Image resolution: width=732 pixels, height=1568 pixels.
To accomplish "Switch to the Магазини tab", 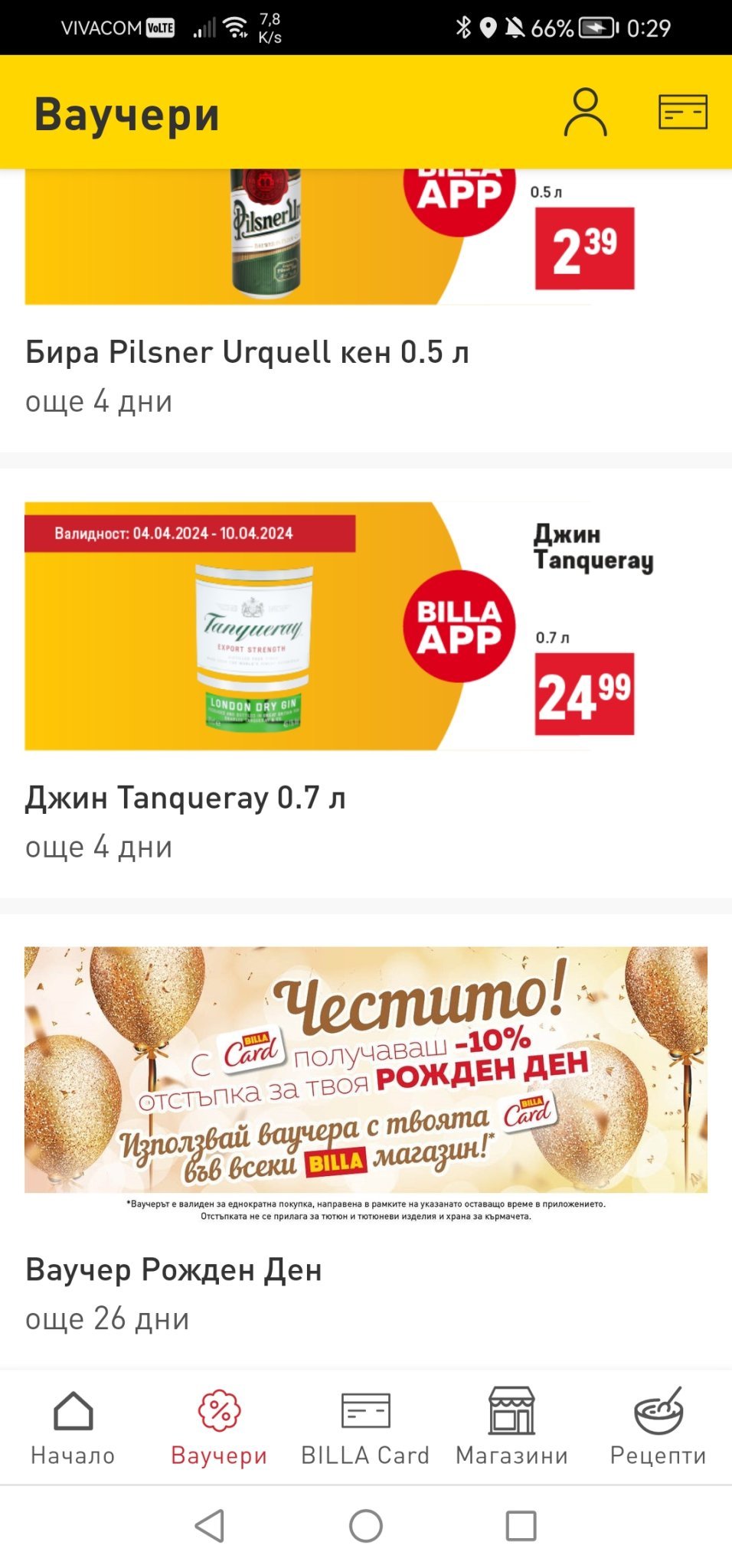I will (511, 1427).
